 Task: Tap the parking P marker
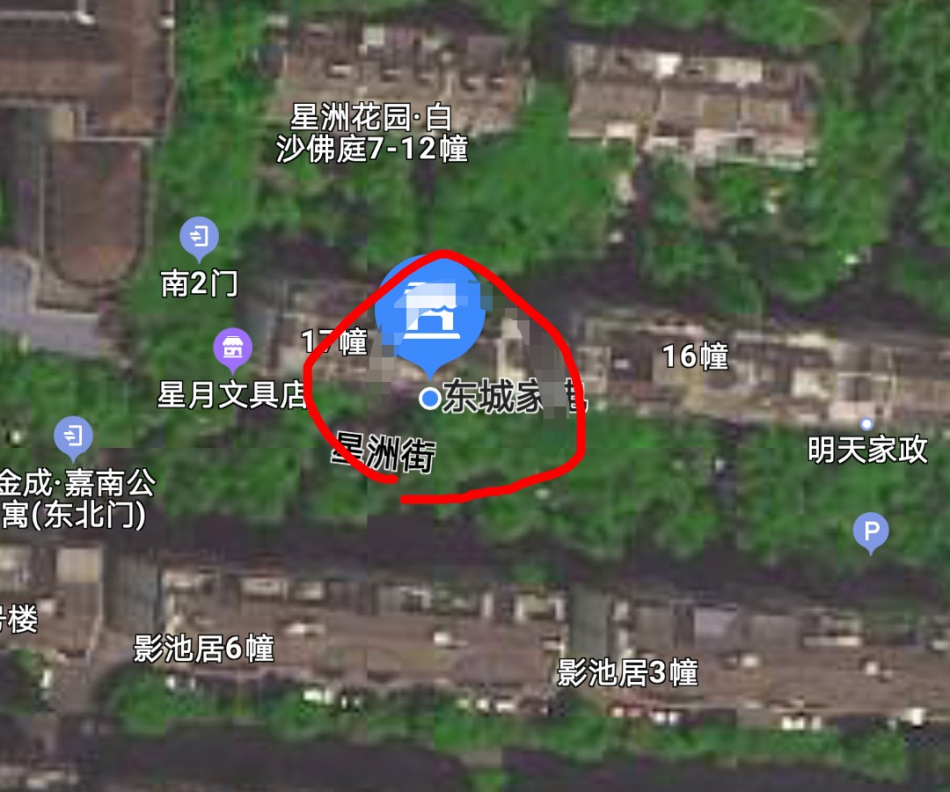click(x=870, y=531)
